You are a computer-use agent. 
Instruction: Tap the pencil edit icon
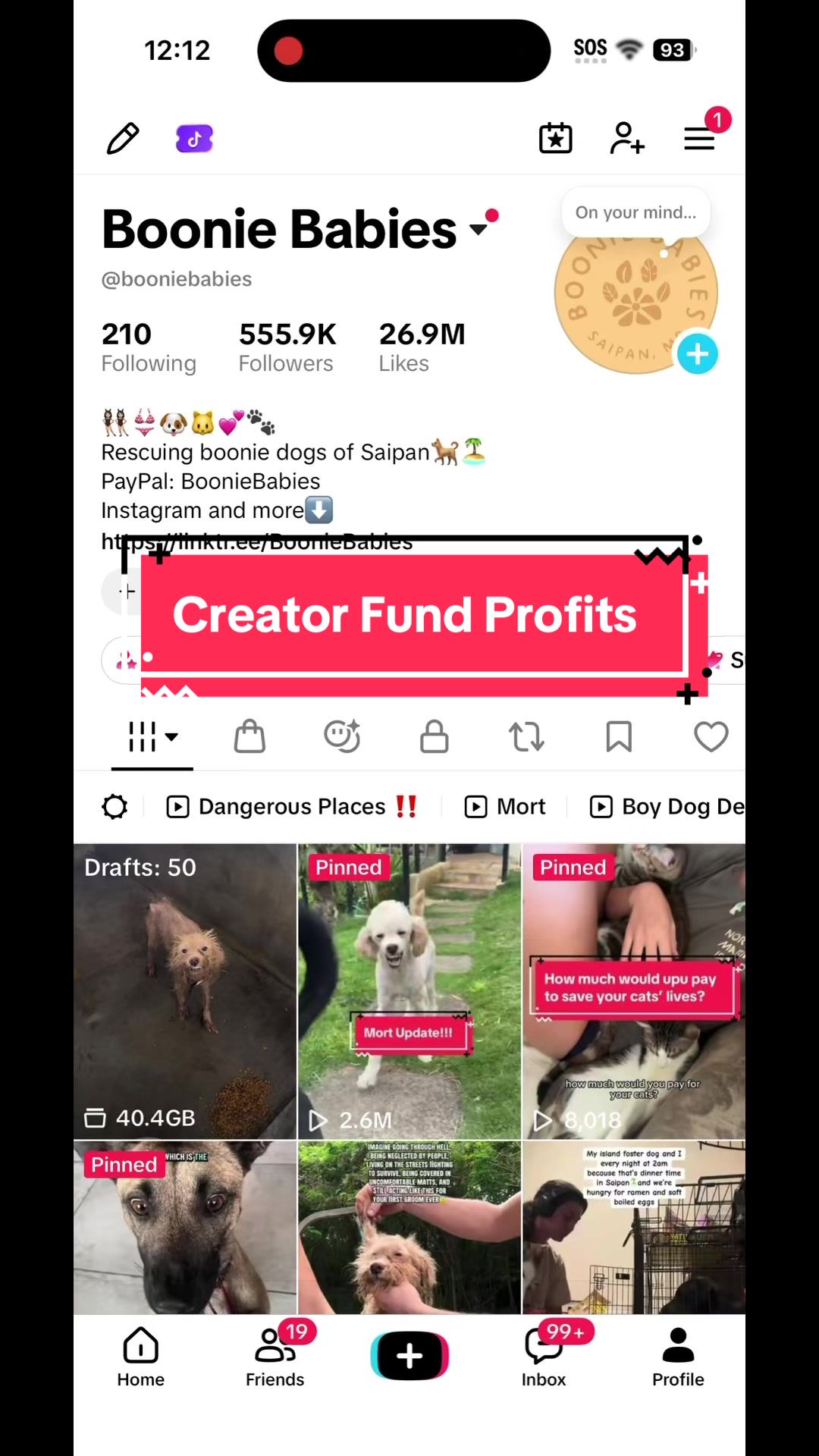pyautogui.click(x=123, y=138)
